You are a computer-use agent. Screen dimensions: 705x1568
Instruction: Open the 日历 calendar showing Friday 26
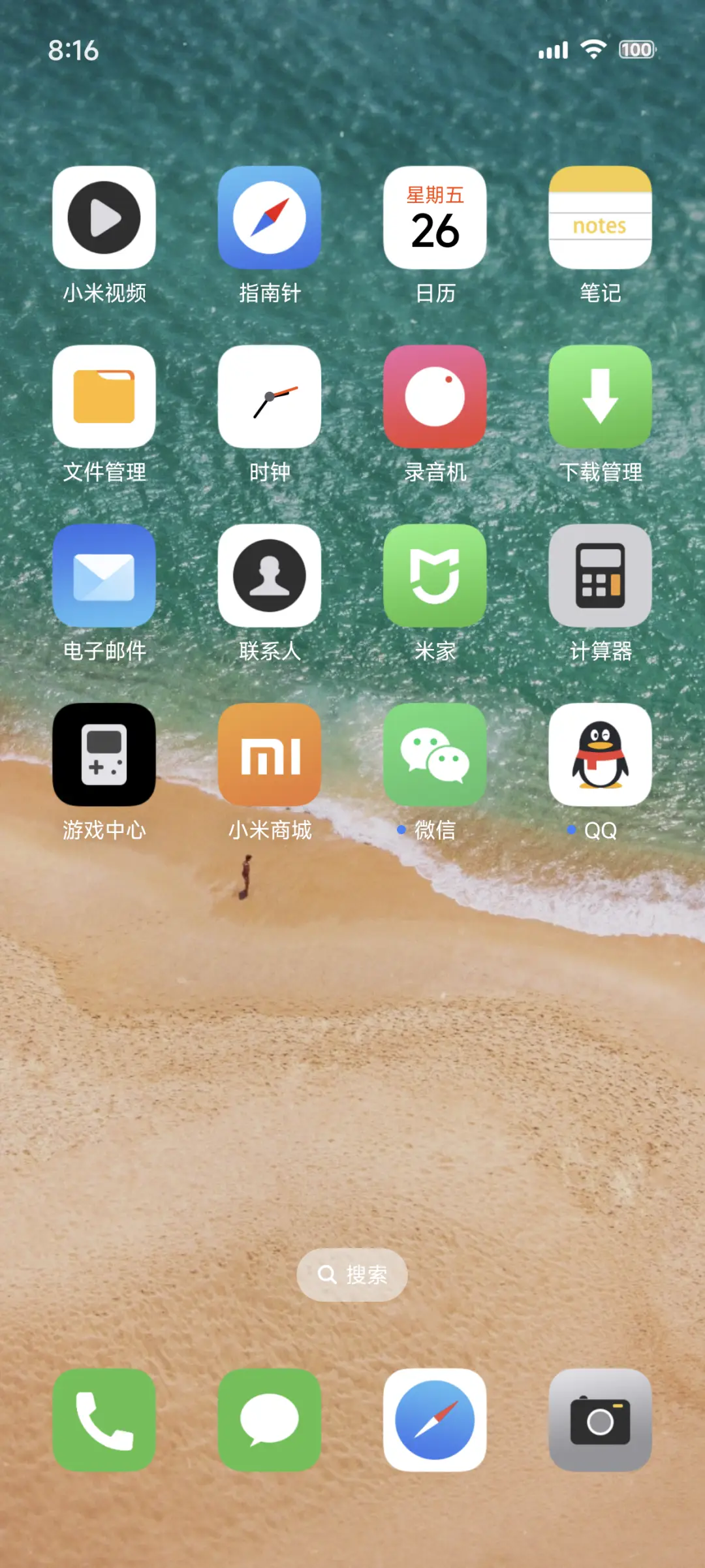tap(435, 219)
